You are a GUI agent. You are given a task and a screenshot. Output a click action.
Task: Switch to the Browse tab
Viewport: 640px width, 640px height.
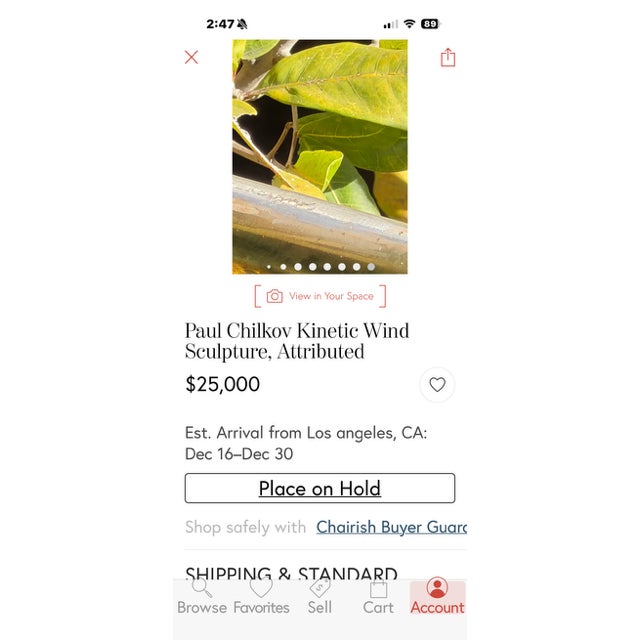point(202,597)
